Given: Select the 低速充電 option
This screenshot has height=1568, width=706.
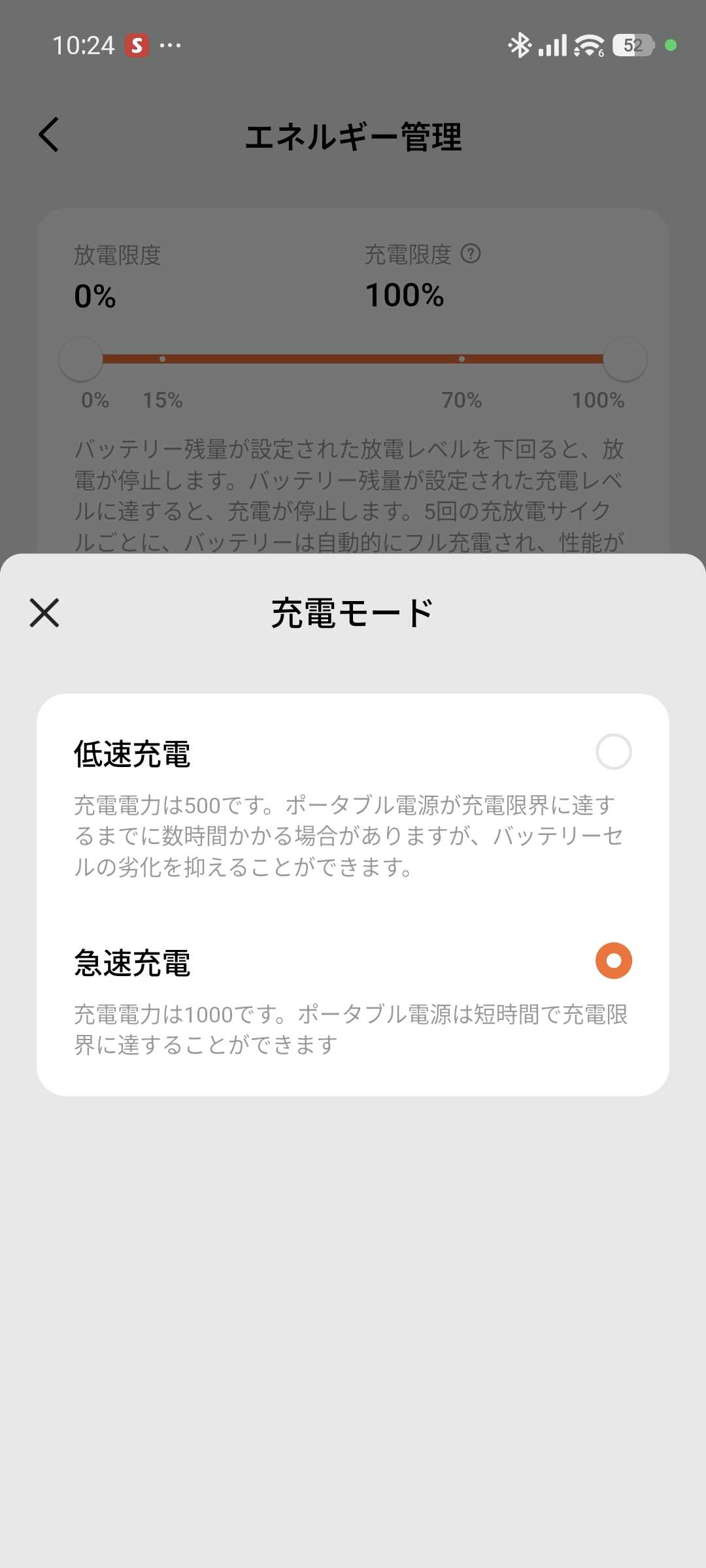Looking at the screenshot, I should coord(613,752).
